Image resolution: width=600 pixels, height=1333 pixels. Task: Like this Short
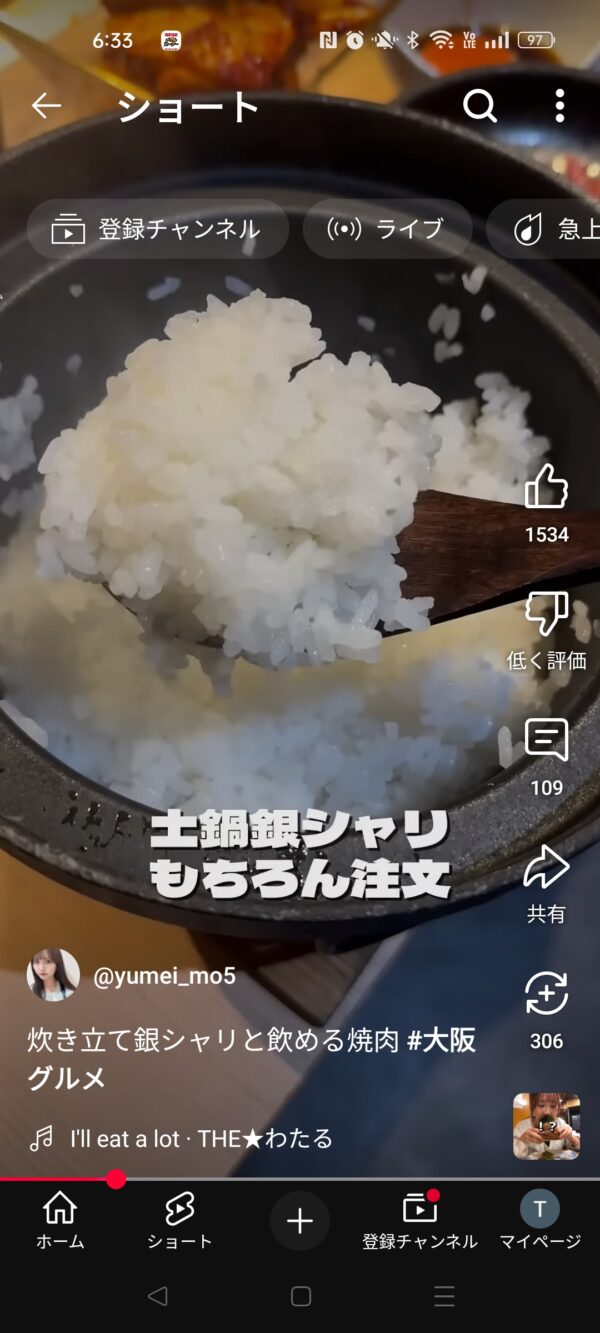[546, 489]
